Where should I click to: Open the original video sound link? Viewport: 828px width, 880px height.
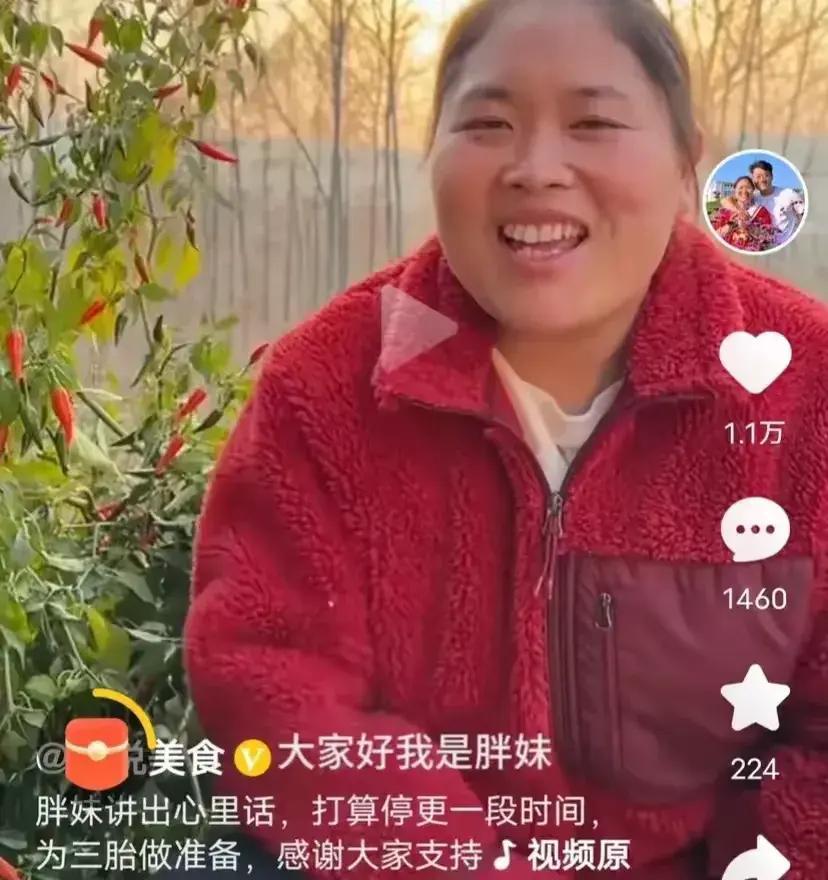click(x=567, y=855)
